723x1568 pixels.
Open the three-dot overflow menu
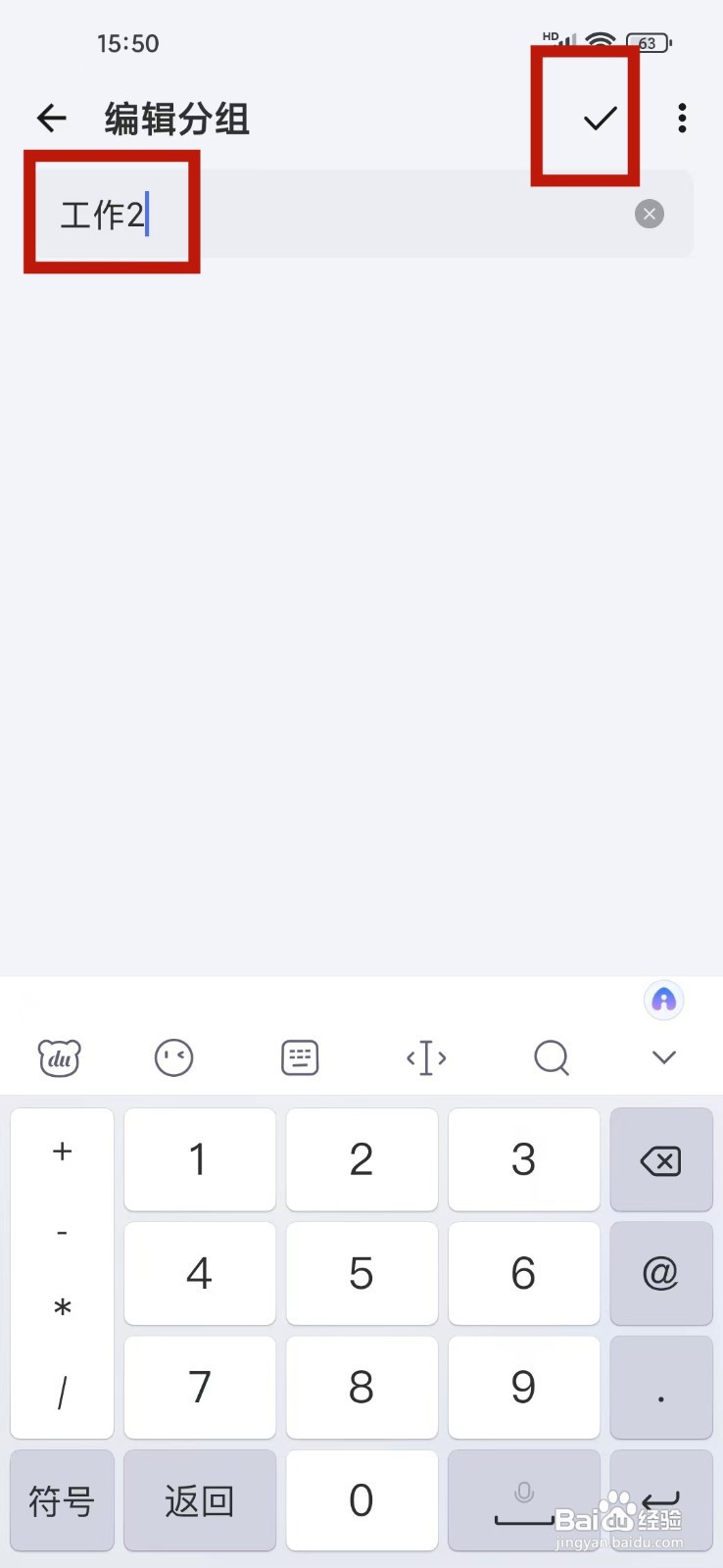click(x=682, y=119)
